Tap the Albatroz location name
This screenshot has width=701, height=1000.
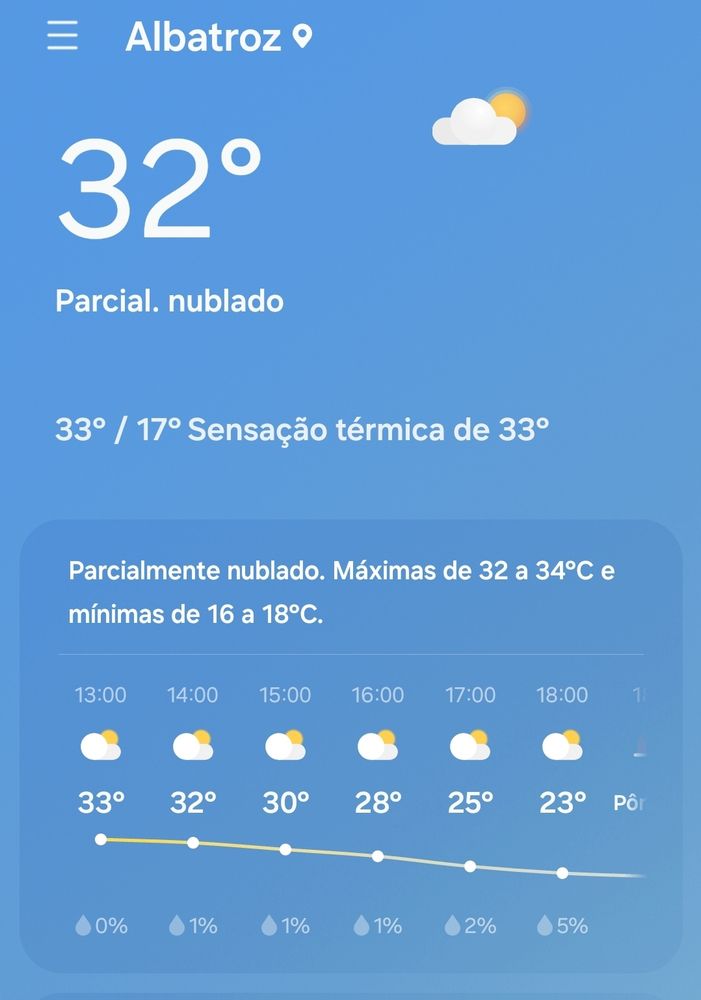203,37
